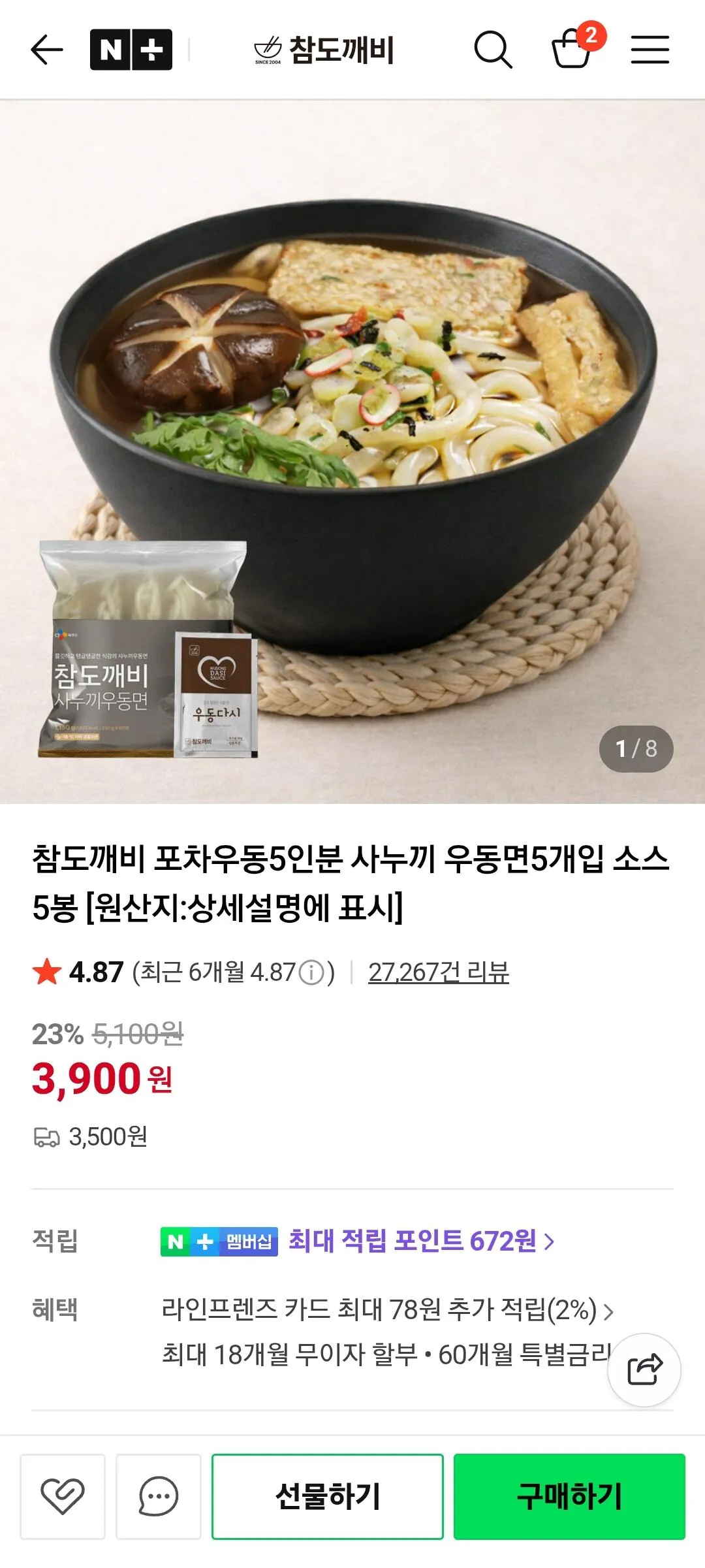Open the share options panel
The height and width of the screenshot is (1568, 705).
pos(643,1369)
